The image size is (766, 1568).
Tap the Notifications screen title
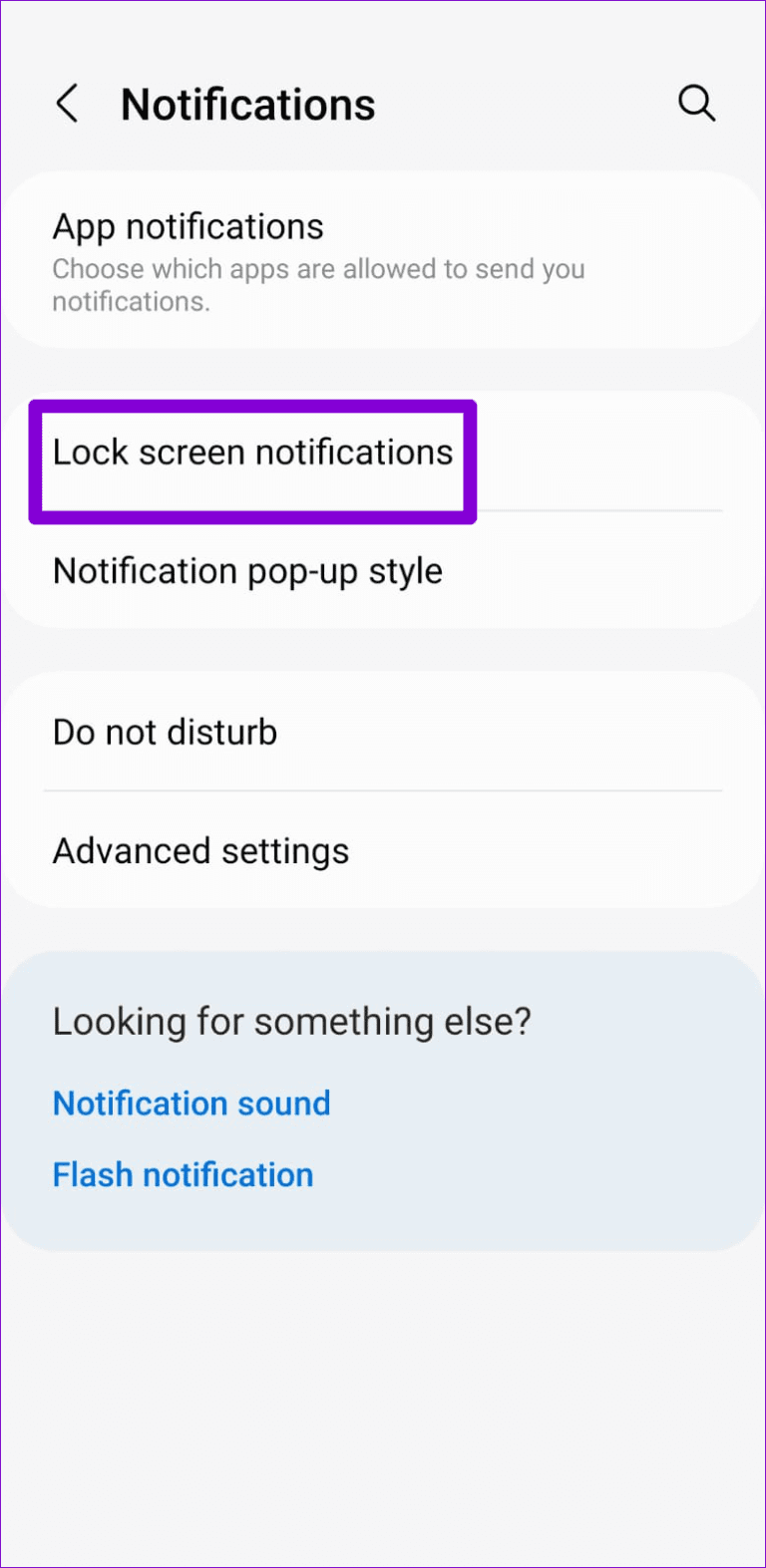pos(247,103)
